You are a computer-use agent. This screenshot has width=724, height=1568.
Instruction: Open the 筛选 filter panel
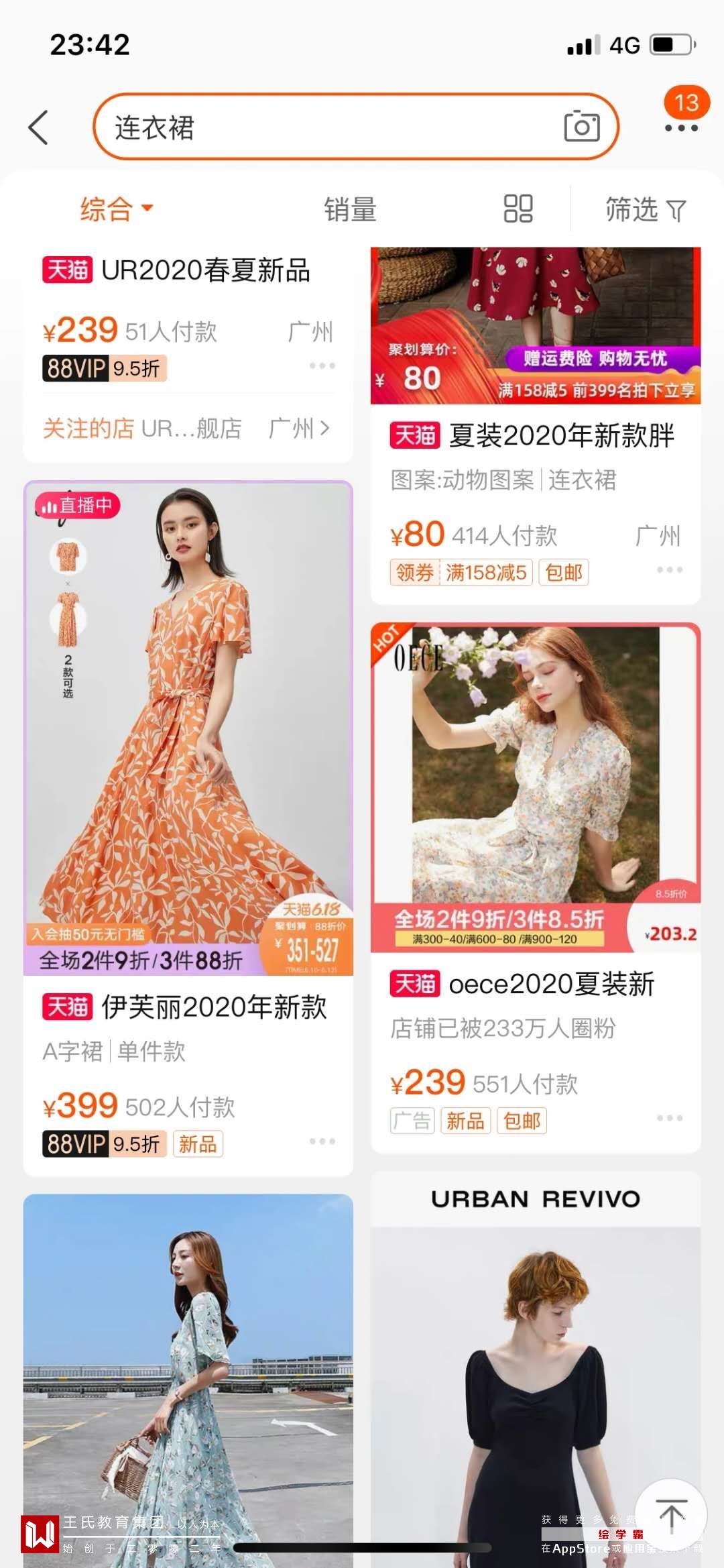pos(645,210)
